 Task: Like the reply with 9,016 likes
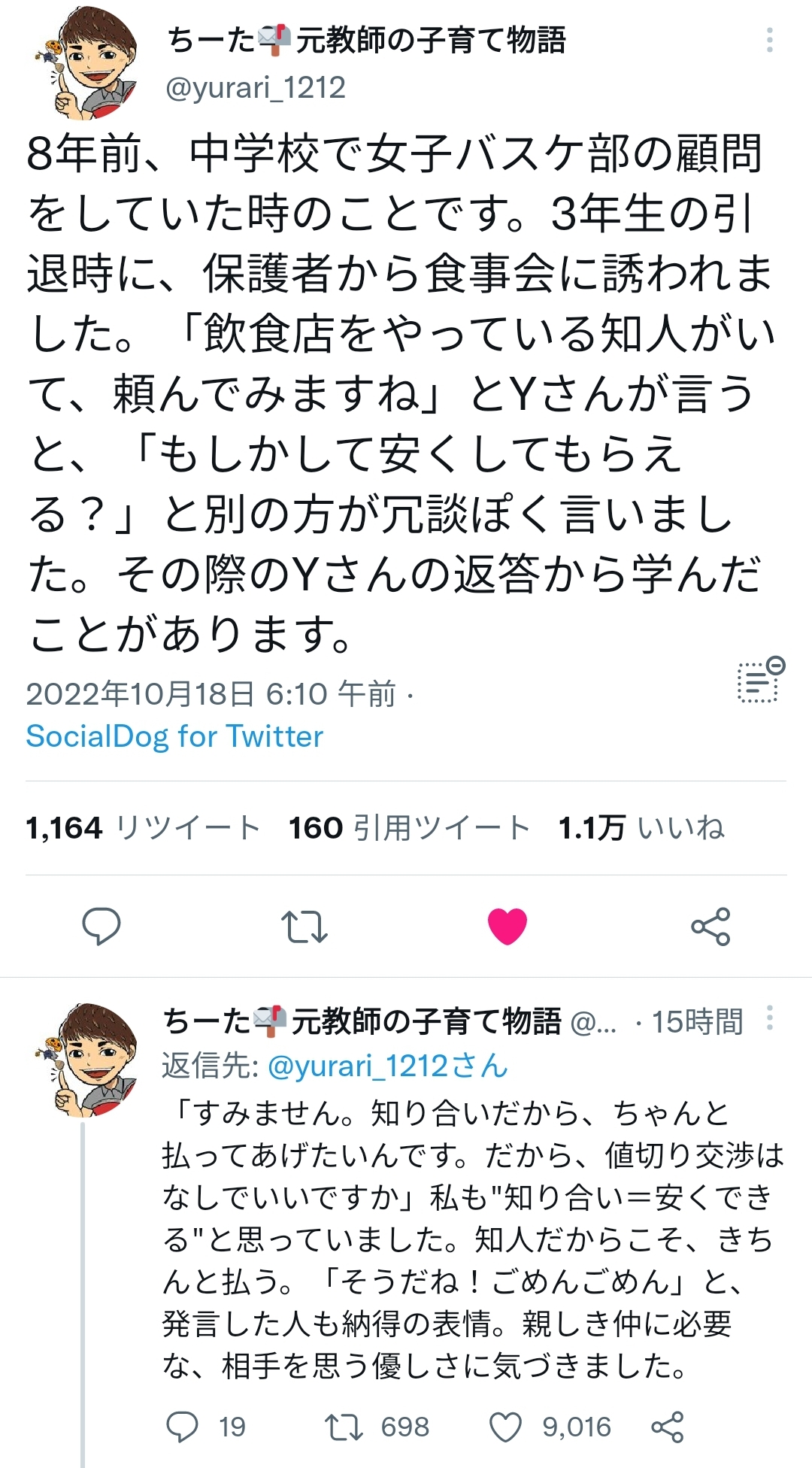click(x=550, y=1427)
